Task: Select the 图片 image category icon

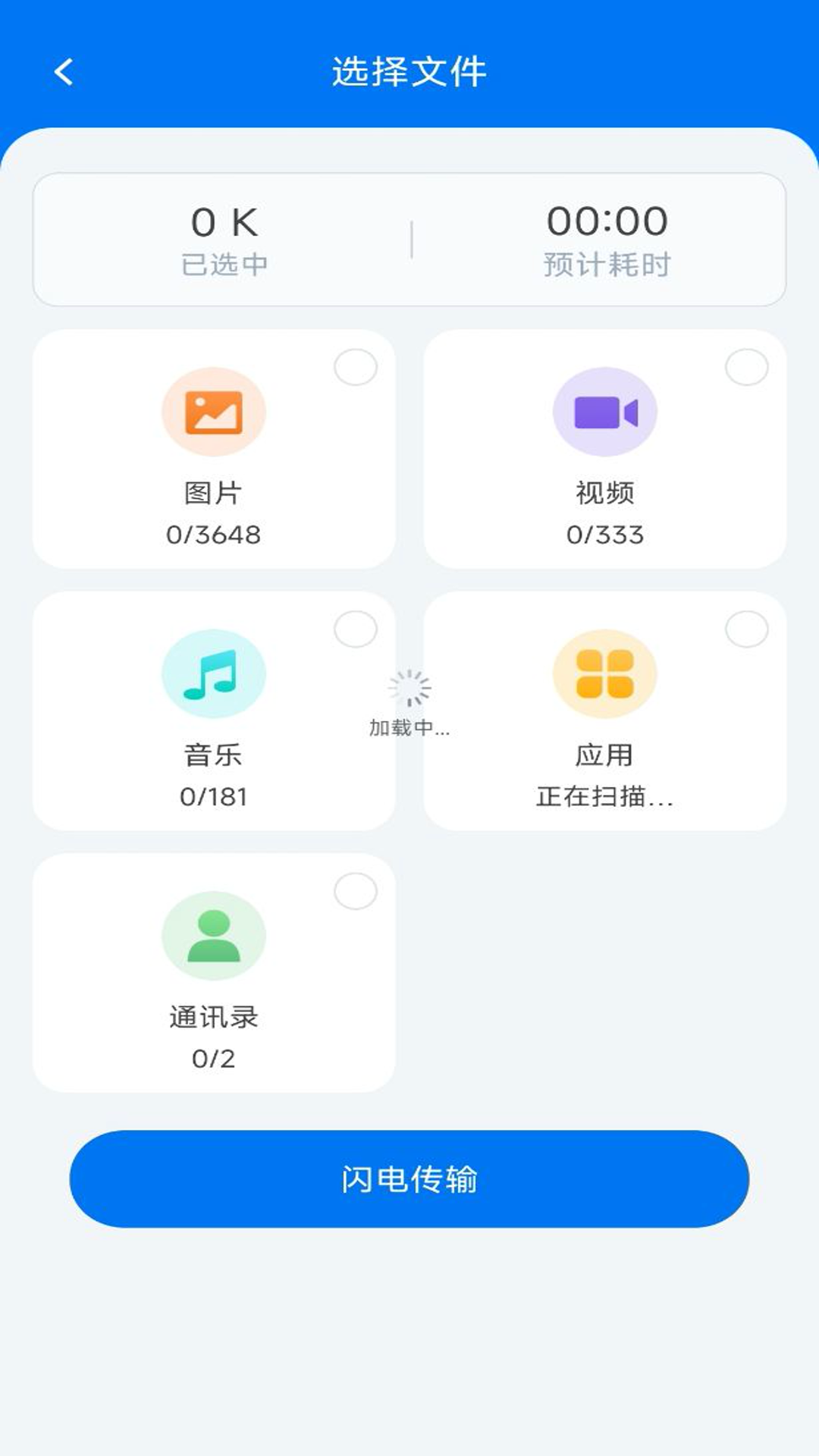Action: 214,409
